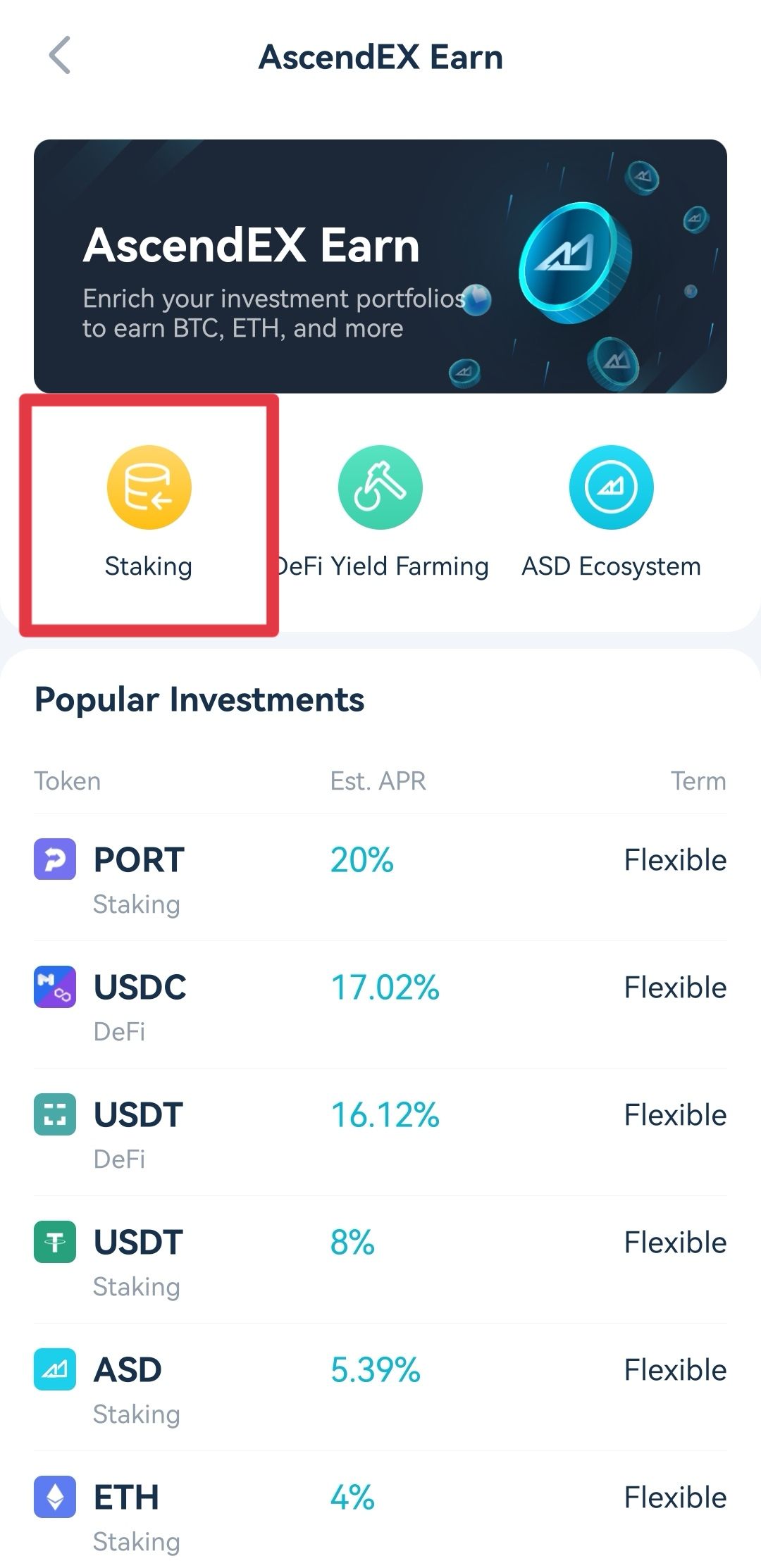Screen dimensions: 761x1568
Task: Open the Staking section
Action: coord(149,512)
